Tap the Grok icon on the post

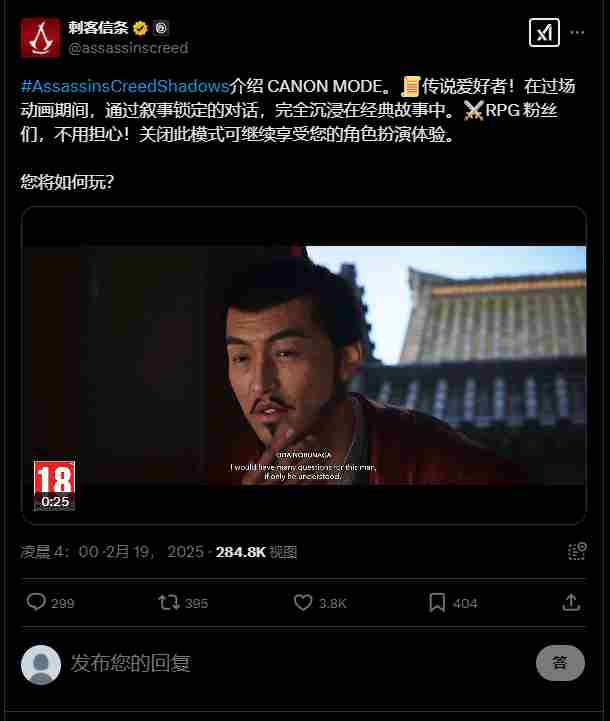pyautogui.click(x=543, y=33)
